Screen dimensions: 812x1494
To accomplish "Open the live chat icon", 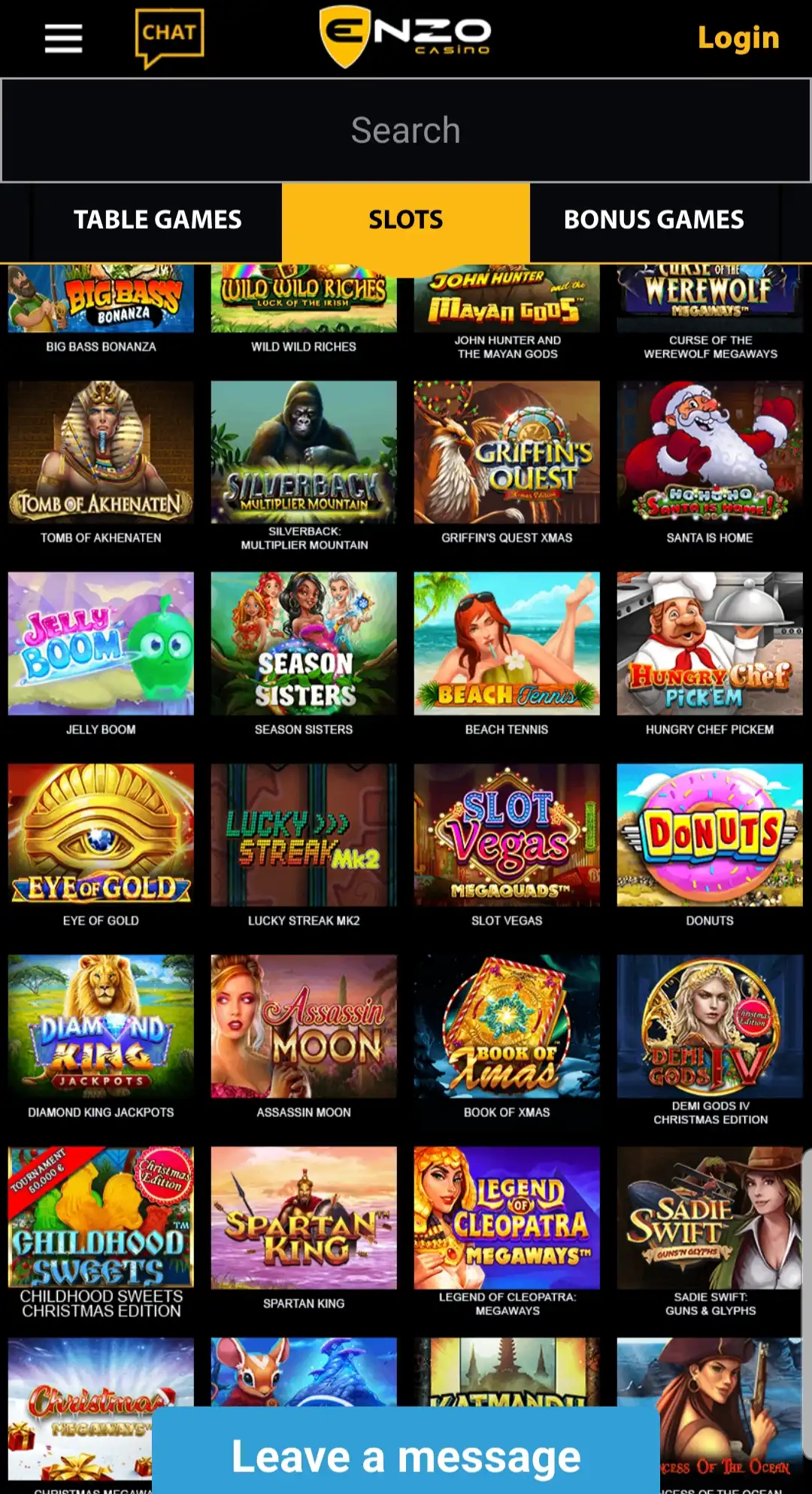I will (x=169, y=37).
